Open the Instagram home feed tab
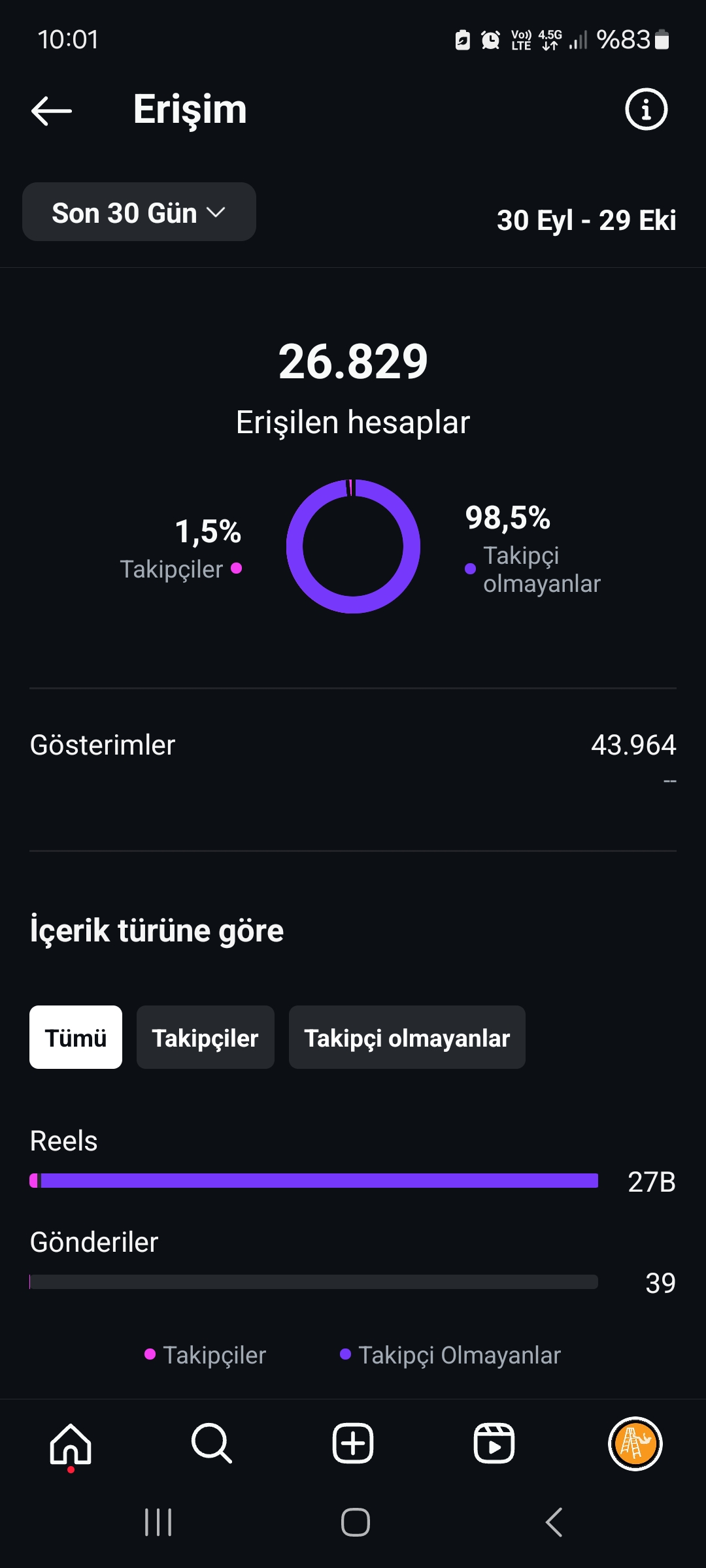706x1568 pixels. coord(71,1445)
